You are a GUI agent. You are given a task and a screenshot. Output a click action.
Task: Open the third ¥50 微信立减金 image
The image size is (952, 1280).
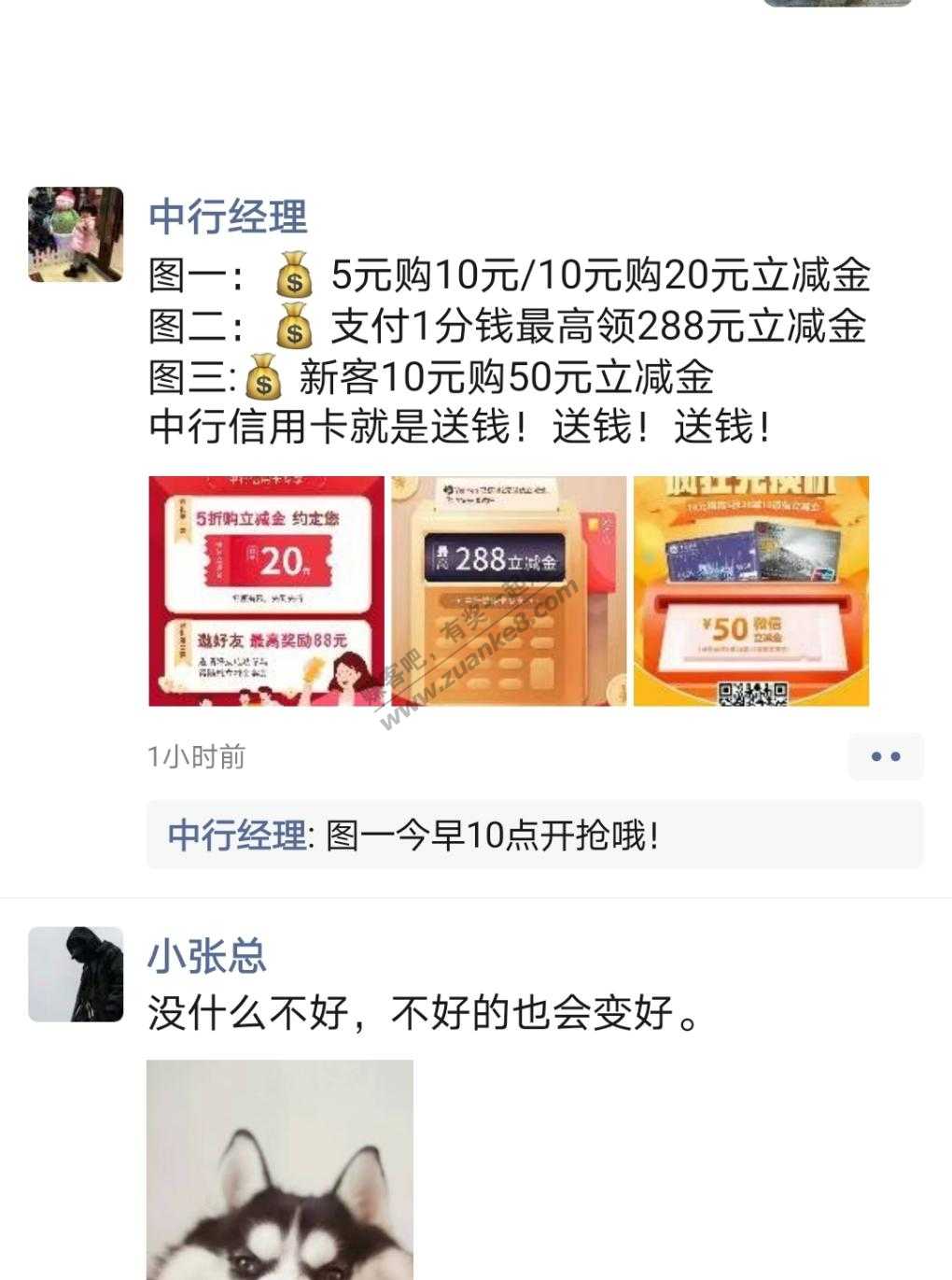[751, 591]
